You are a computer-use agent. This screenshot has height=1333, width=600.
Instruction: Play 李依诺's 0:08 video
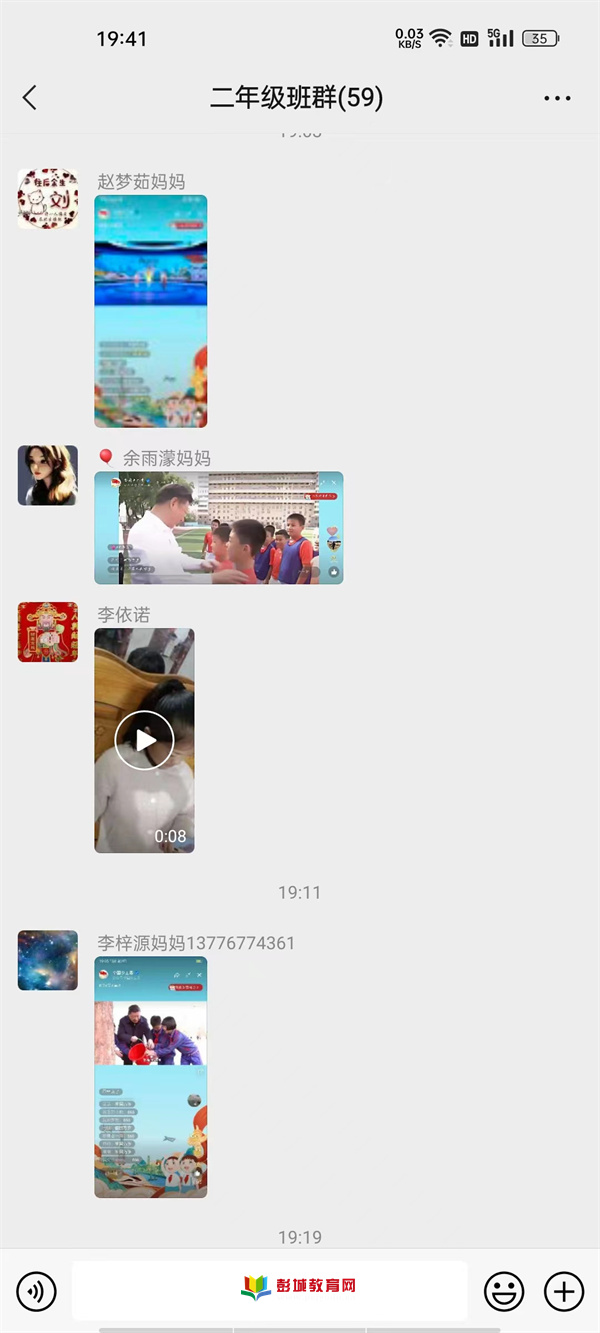tap(144, 740)
